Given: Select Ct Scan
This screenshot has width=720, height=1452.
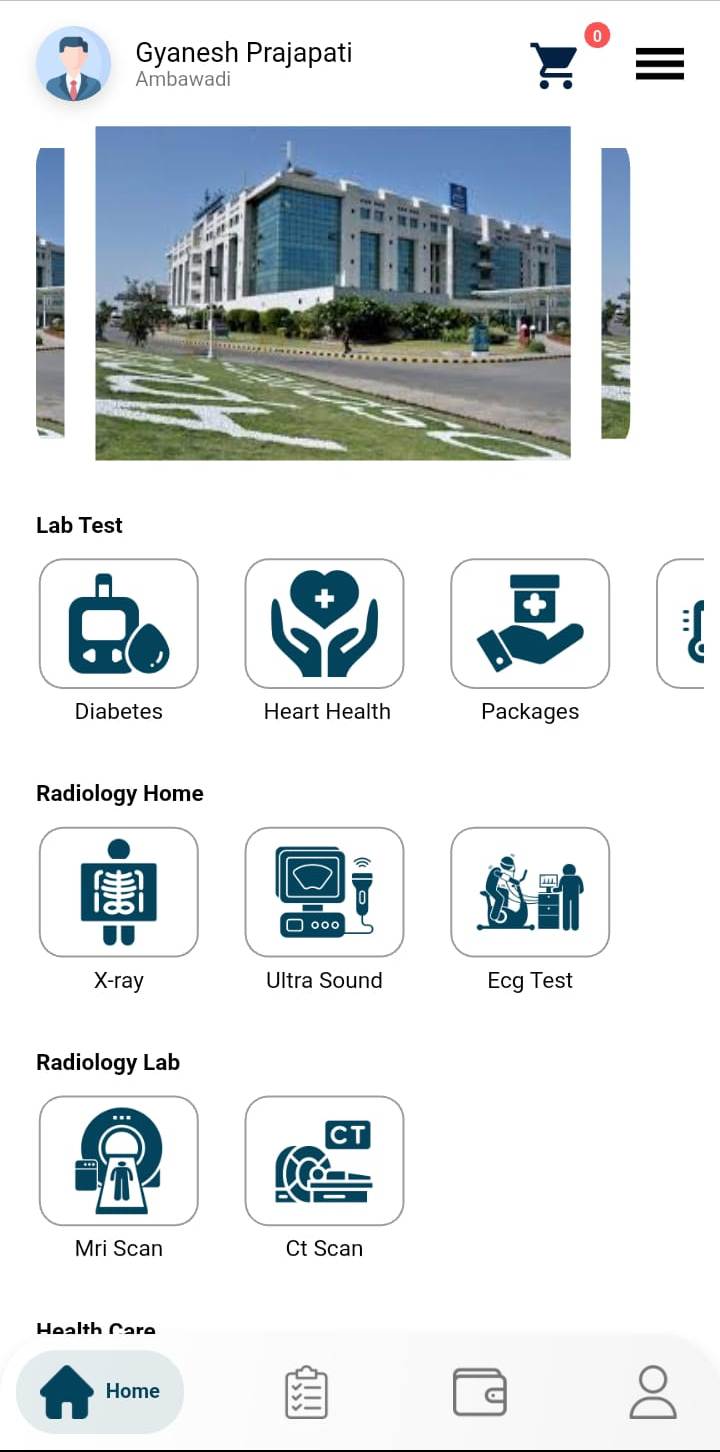Looking at the screenshot, I should [x=325, y=1161].
